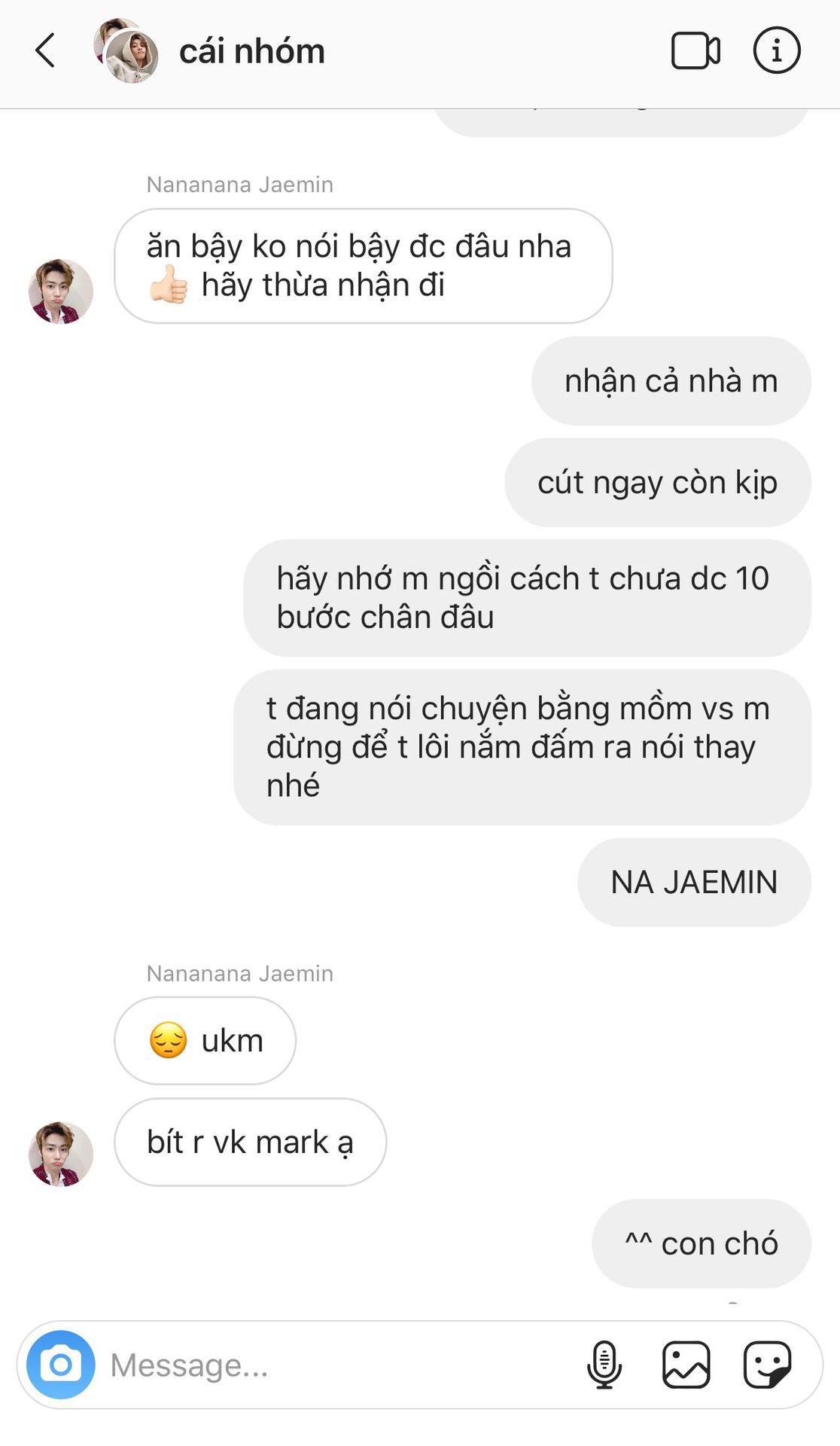Attach a photo from the gallery
840x1446 pixels.
pos(686,1364)
